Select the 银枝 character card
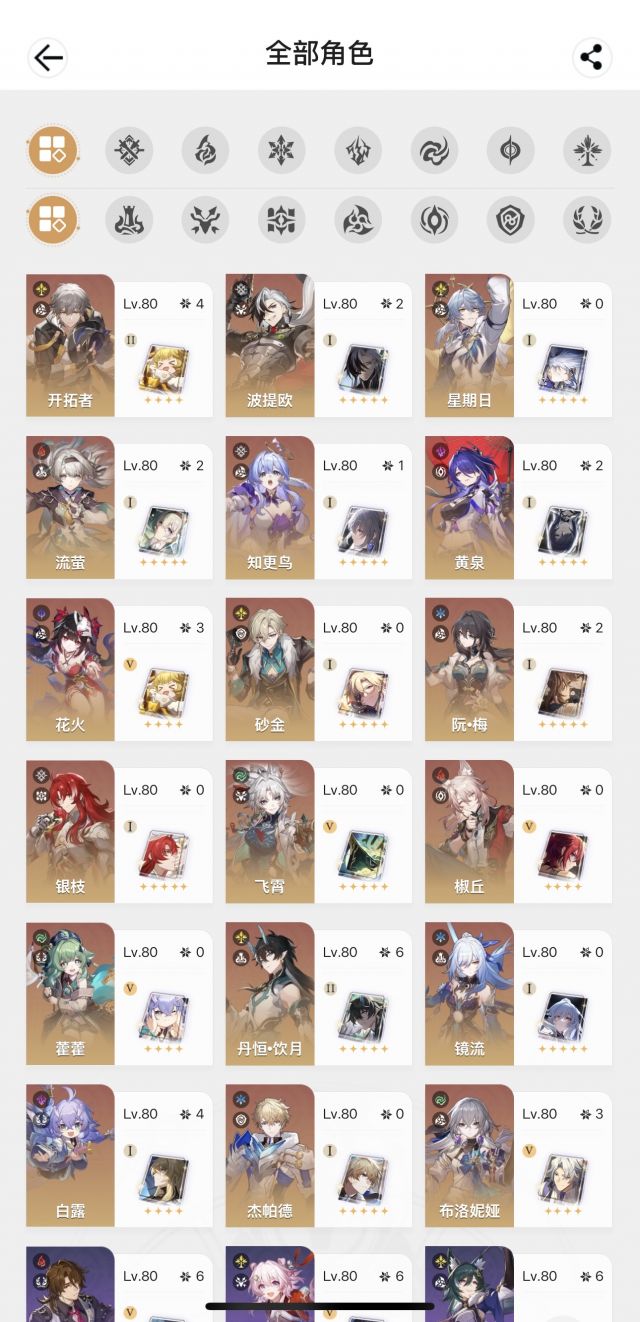 point(119,832)
